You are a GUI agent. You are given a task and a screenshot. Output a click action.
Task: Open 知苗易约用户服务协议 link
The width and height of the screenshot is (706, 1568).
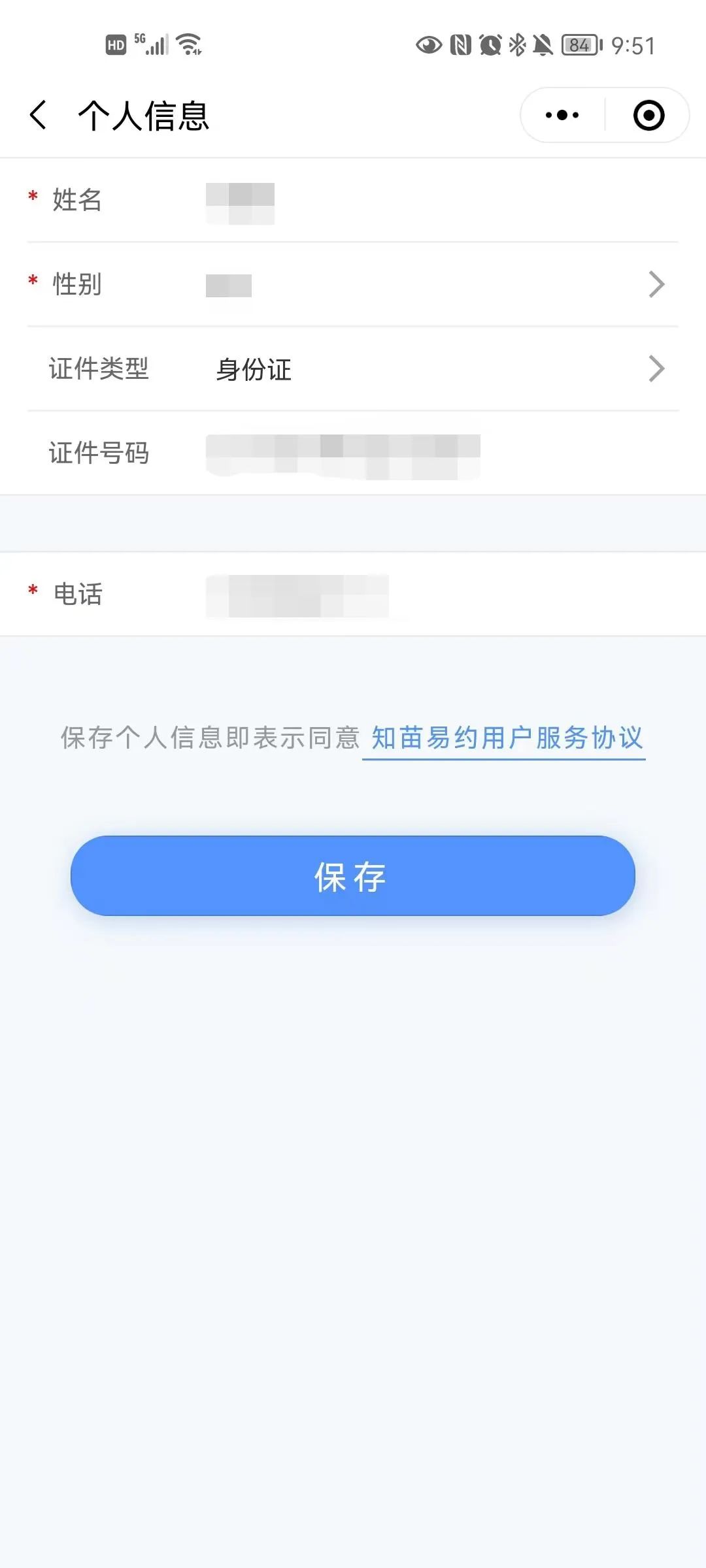coord(507,738)
